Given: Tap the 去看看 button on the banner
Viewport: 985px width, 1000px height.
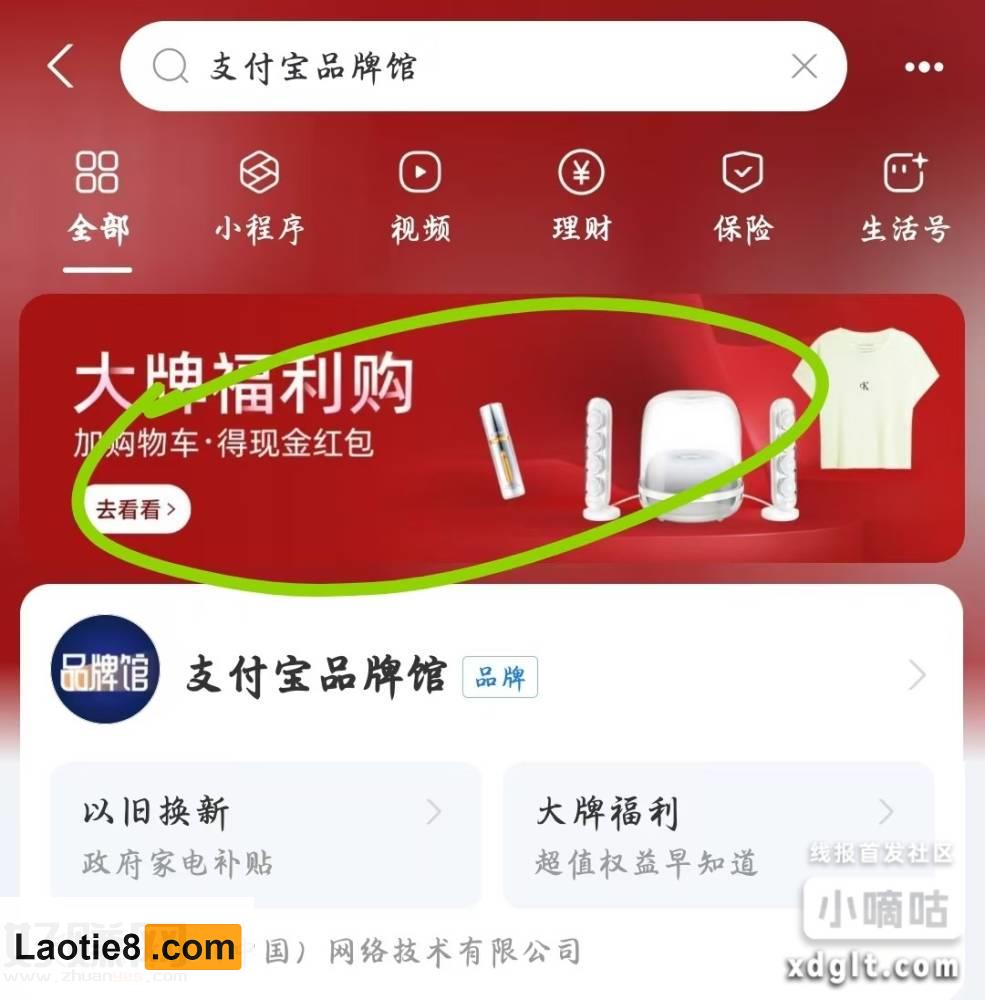Looking at the screenshot, I should pos(137,509).
